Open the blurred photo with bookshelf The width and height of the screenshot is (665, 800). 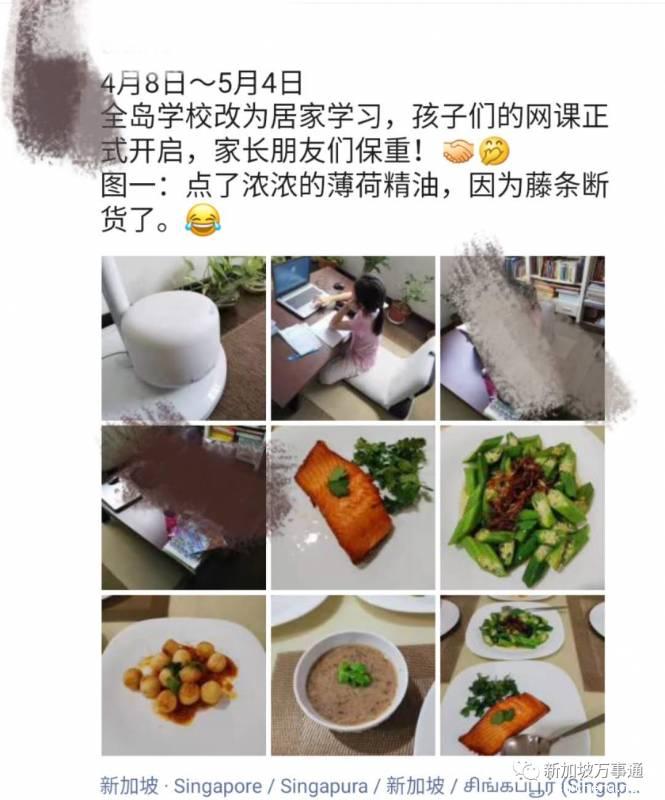coord(522,338)
